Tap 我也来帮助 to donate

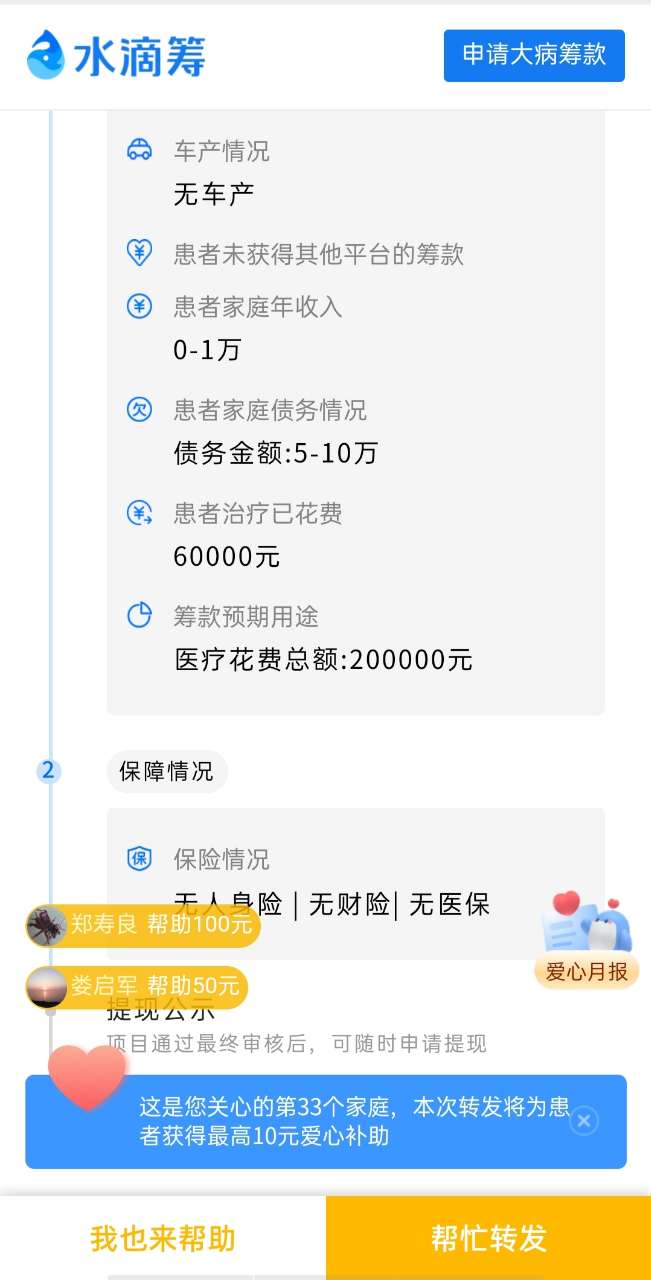[x=163, y=1238]
